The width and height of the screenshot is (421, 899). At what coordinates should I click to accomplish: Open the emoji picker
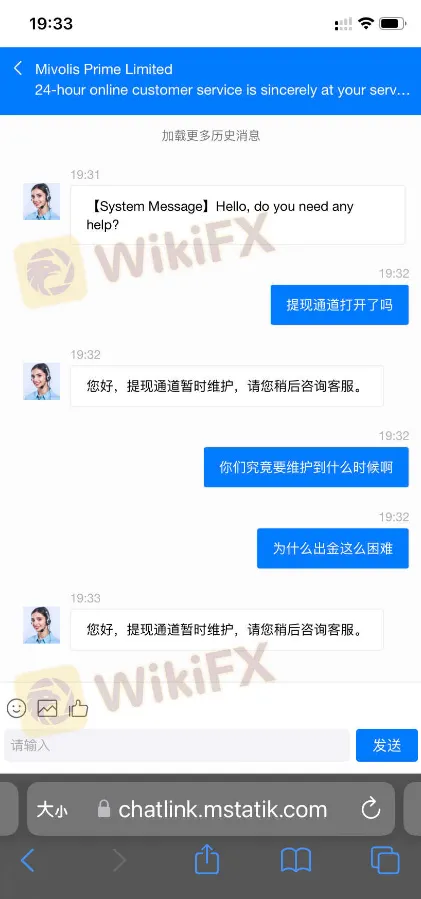[x=17, y=708]
